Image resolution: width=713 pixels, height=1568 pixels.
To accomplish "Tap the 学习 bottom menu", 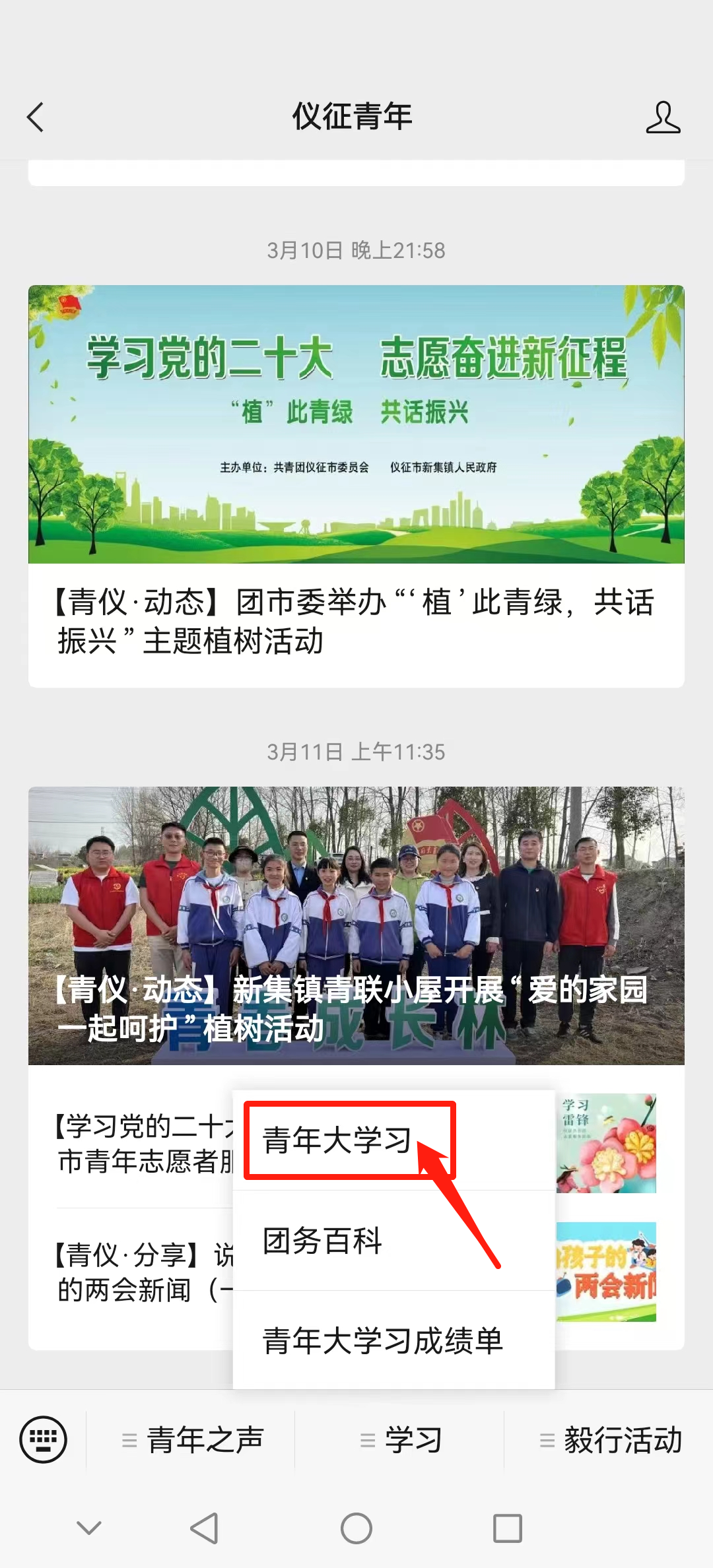I will (401, 1439).
